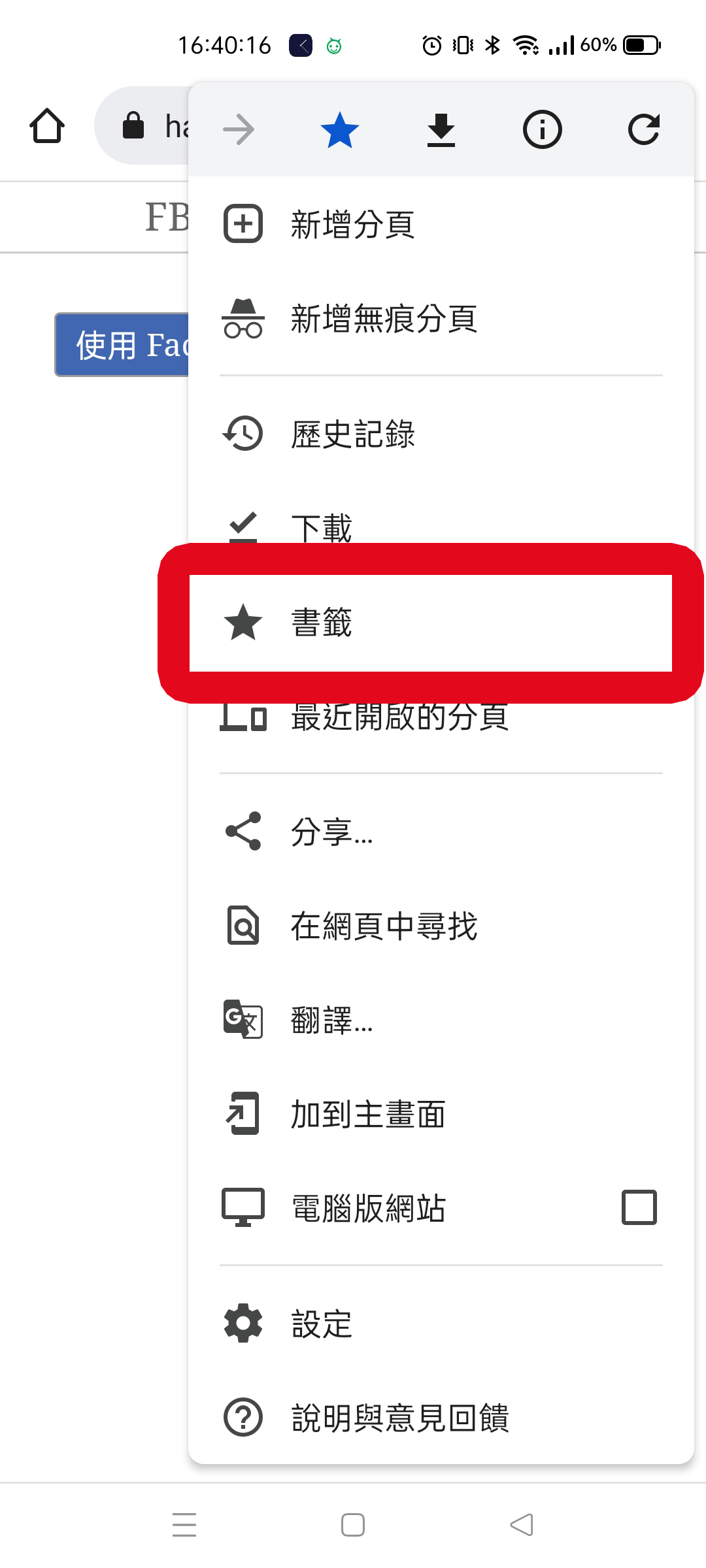Check the 電腦版網站 desktop site checkbox
Image resolution: width=706 pixels, height=1568 pixels.
(639, 1207)
